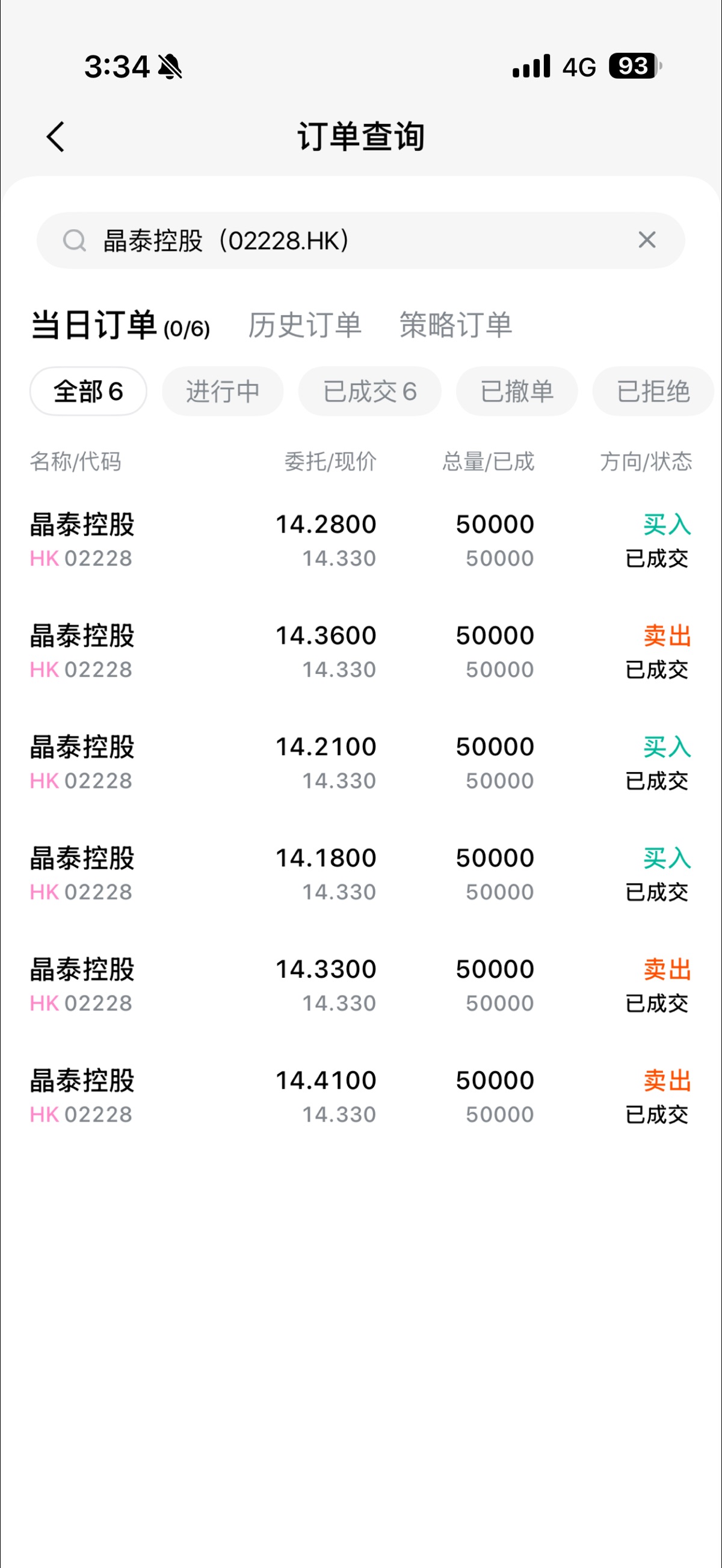Viewport: 722px width, 1568px height.
Task: Open the sell order at 14.3300
Action: 360,986
